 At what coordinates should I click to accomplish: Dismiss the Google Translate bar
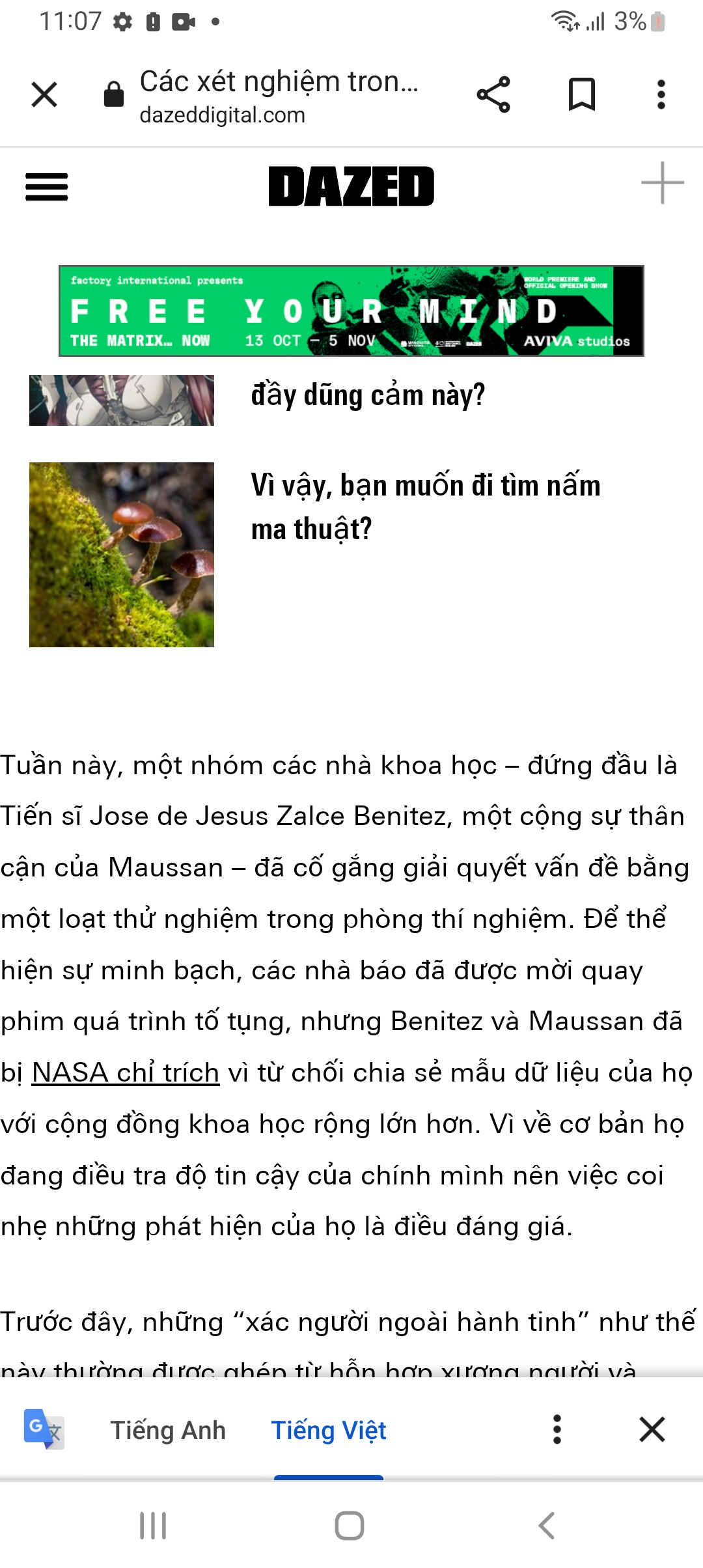[x=652, y=1430]
